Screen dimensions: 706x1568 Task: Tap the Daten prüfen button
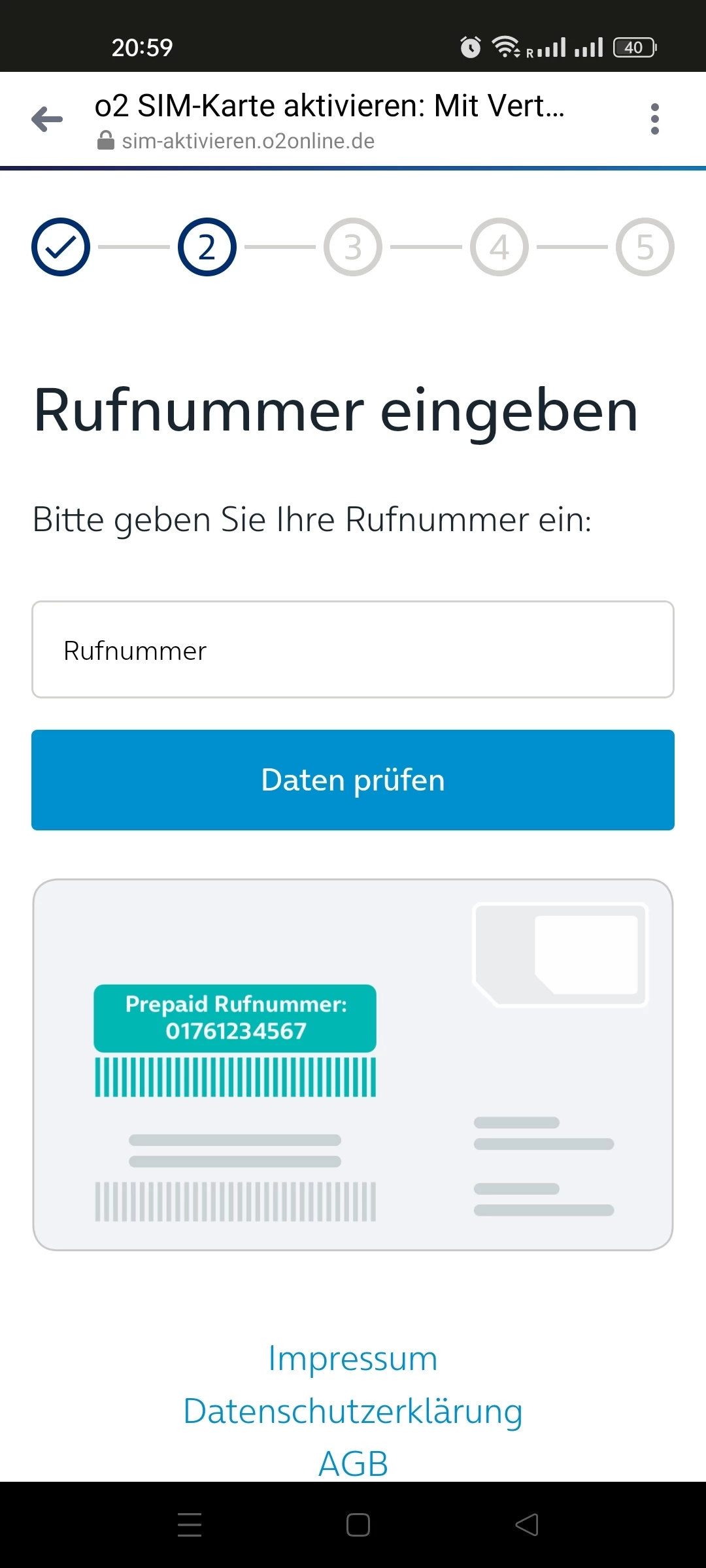coord(353,780)
